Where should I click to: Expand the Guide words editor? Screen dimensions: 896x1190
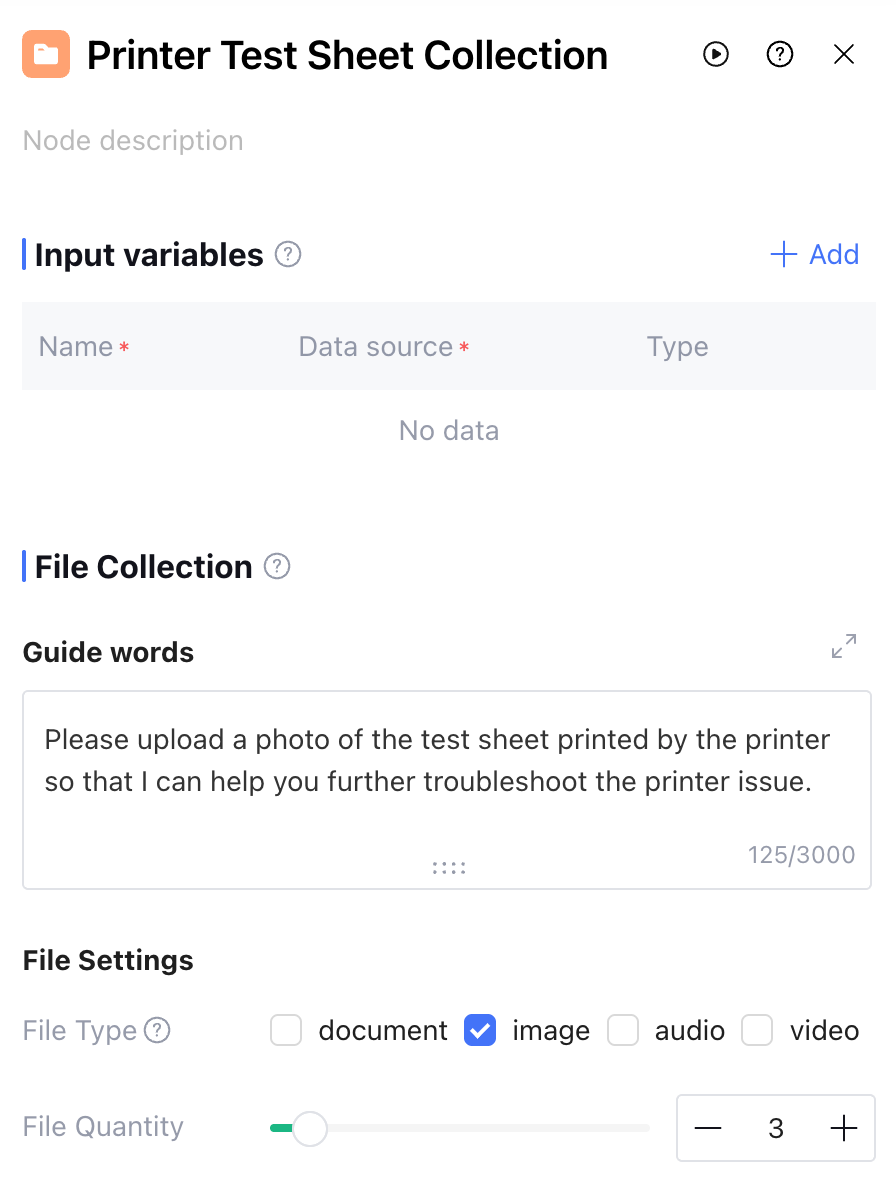pos(844,646)
